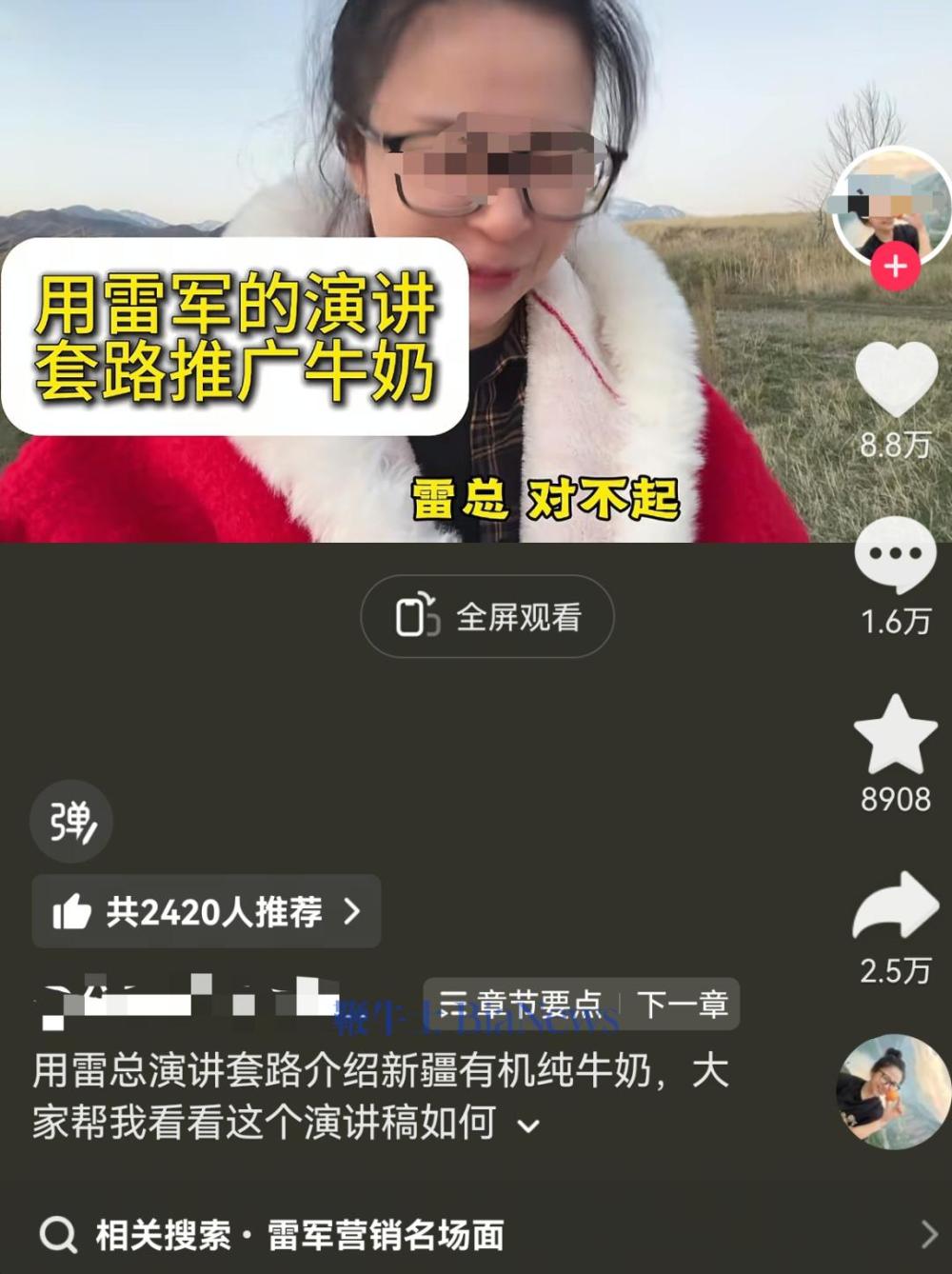
Task: Tap 全屏观看 to watch fullscreen
Action: 487,617
